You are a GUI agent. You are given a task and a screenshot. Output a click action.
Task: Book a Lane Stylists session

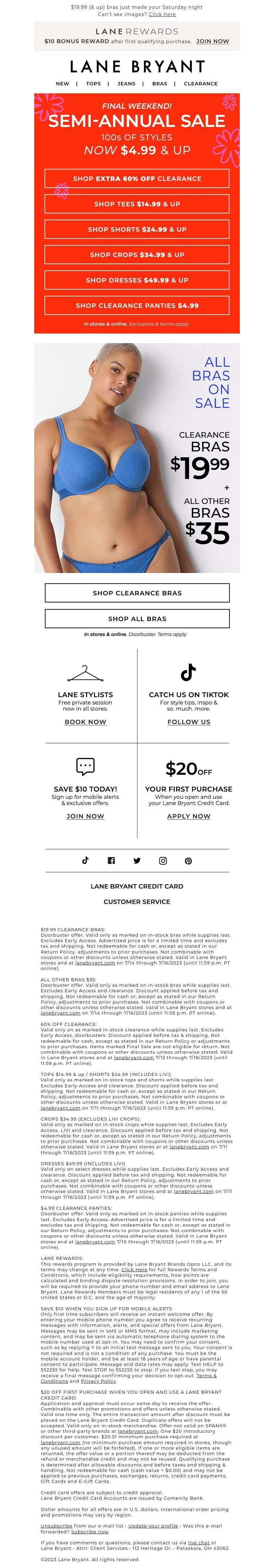click(85, 722)
